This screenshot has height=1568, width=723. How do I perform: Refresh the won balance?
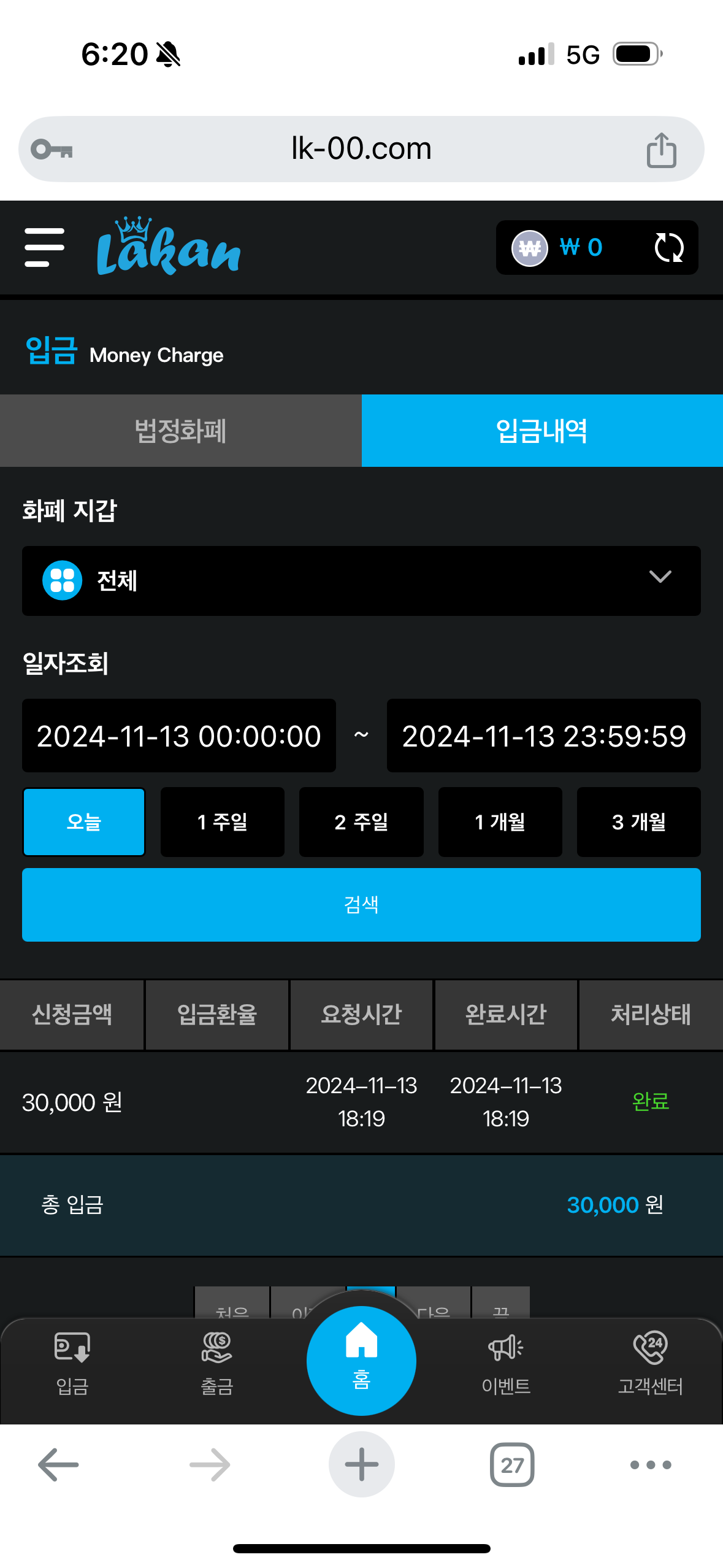pos(668,247)
